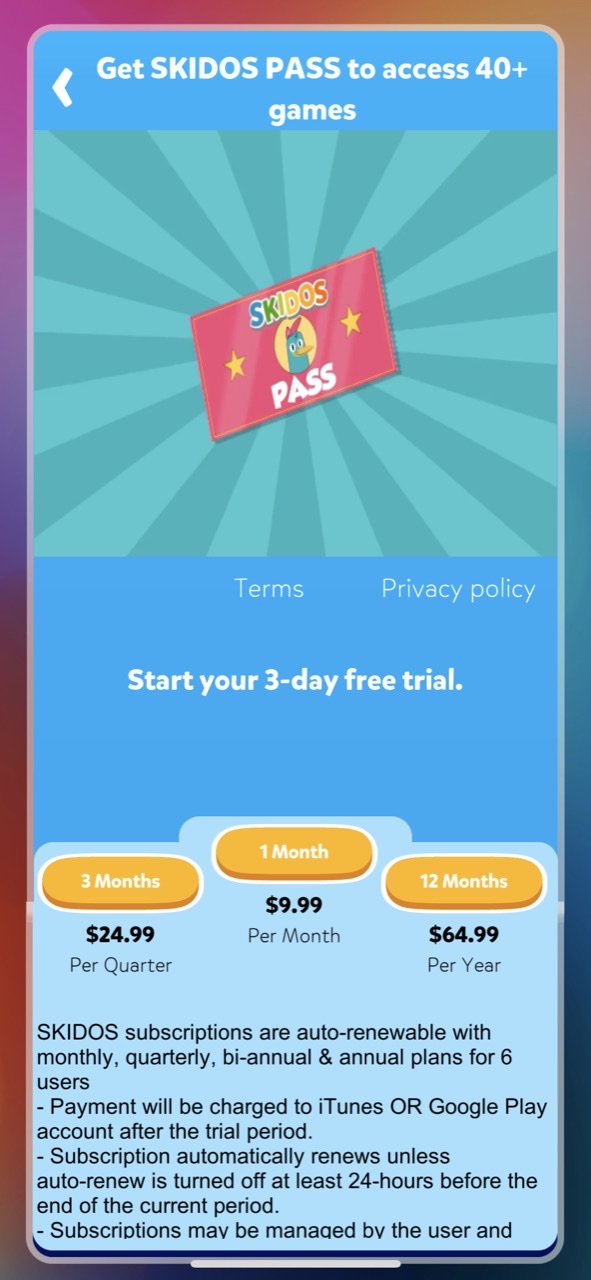The height and width of the screenshot is (1280, 591).
Task: Go back using the white arrow
Action: tap(63, 87)
